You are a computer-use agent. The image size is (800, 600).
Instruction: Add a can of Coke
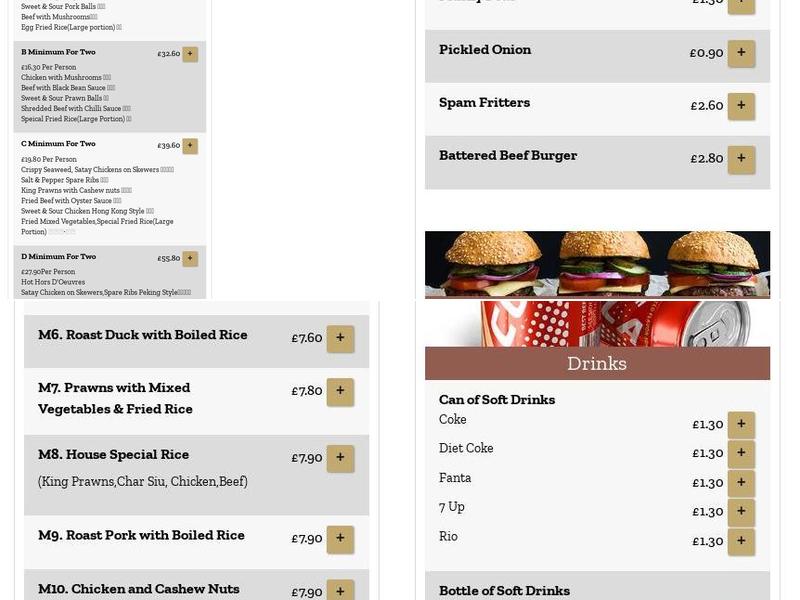point(741,424)
